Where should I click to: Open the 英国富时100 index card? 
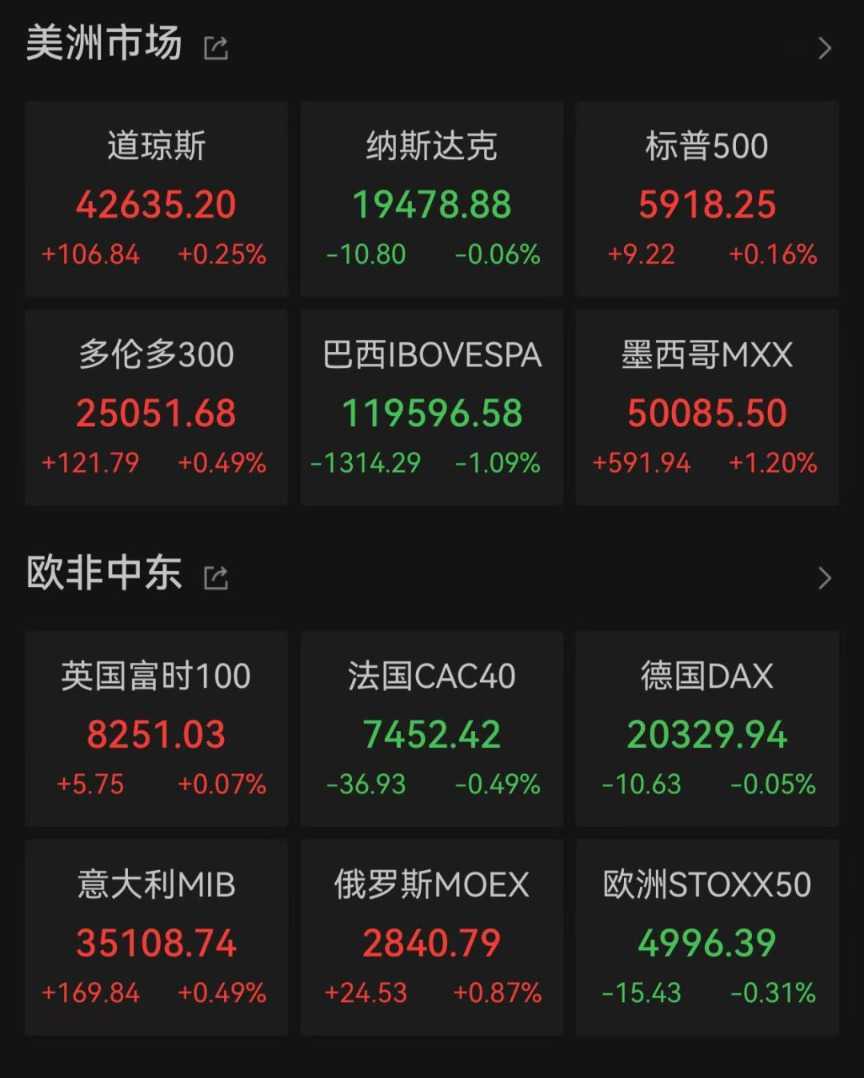(156, 729)
